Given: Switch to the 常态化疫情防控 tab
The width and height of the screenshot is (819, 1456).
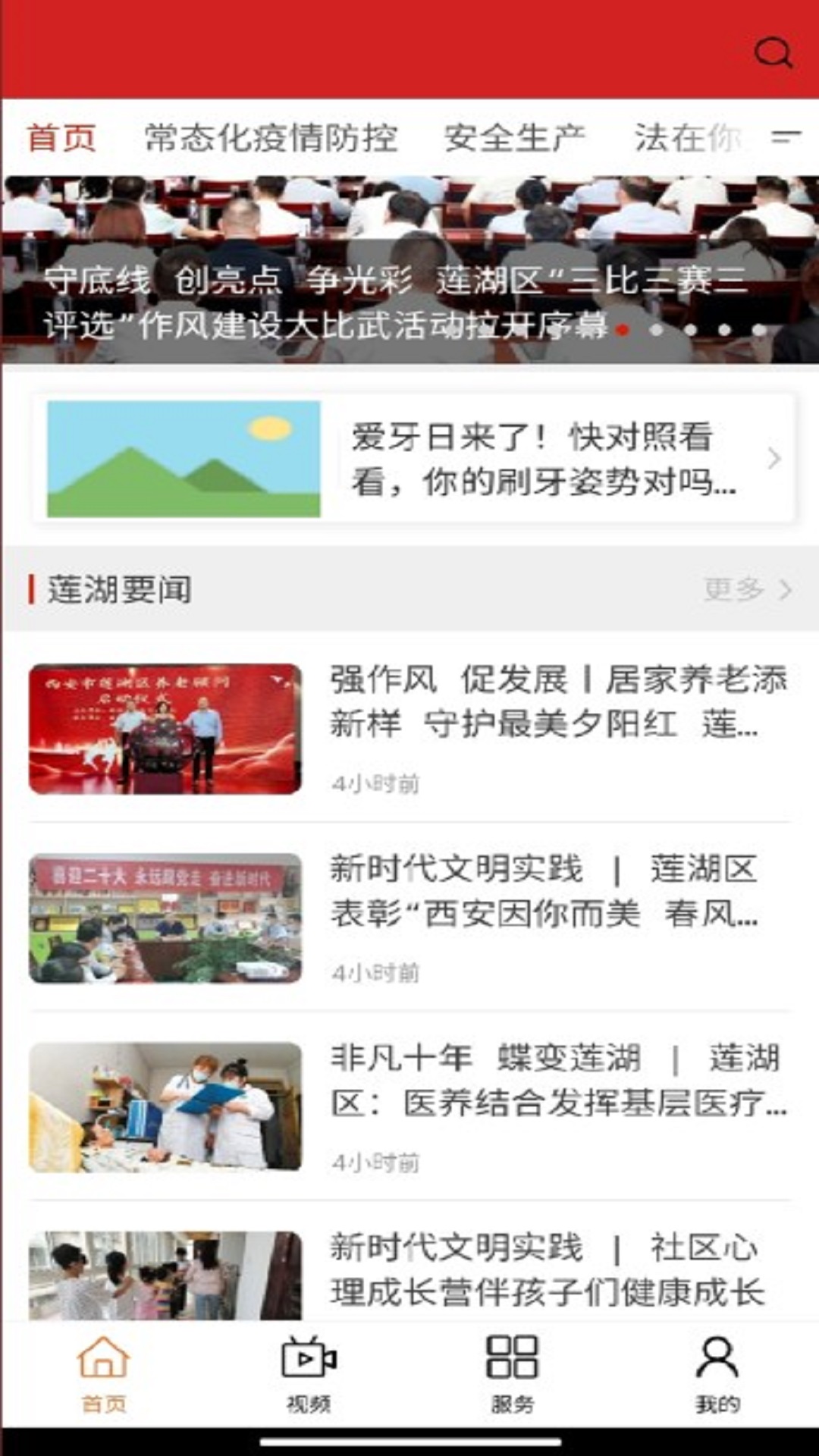Looking at the screenshot, I should click(x=271, y=138).
